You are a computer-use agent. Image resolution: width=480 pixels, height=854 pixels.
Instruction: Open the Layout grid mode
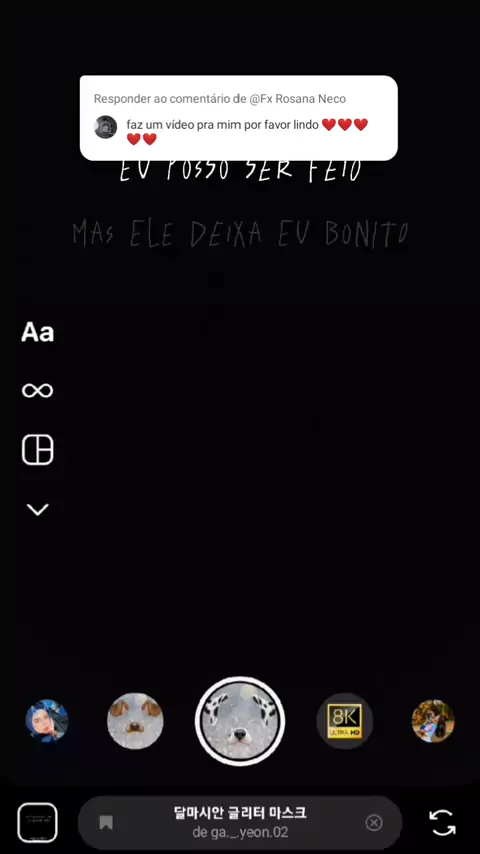pyautogui.click(x=38, y=450)
